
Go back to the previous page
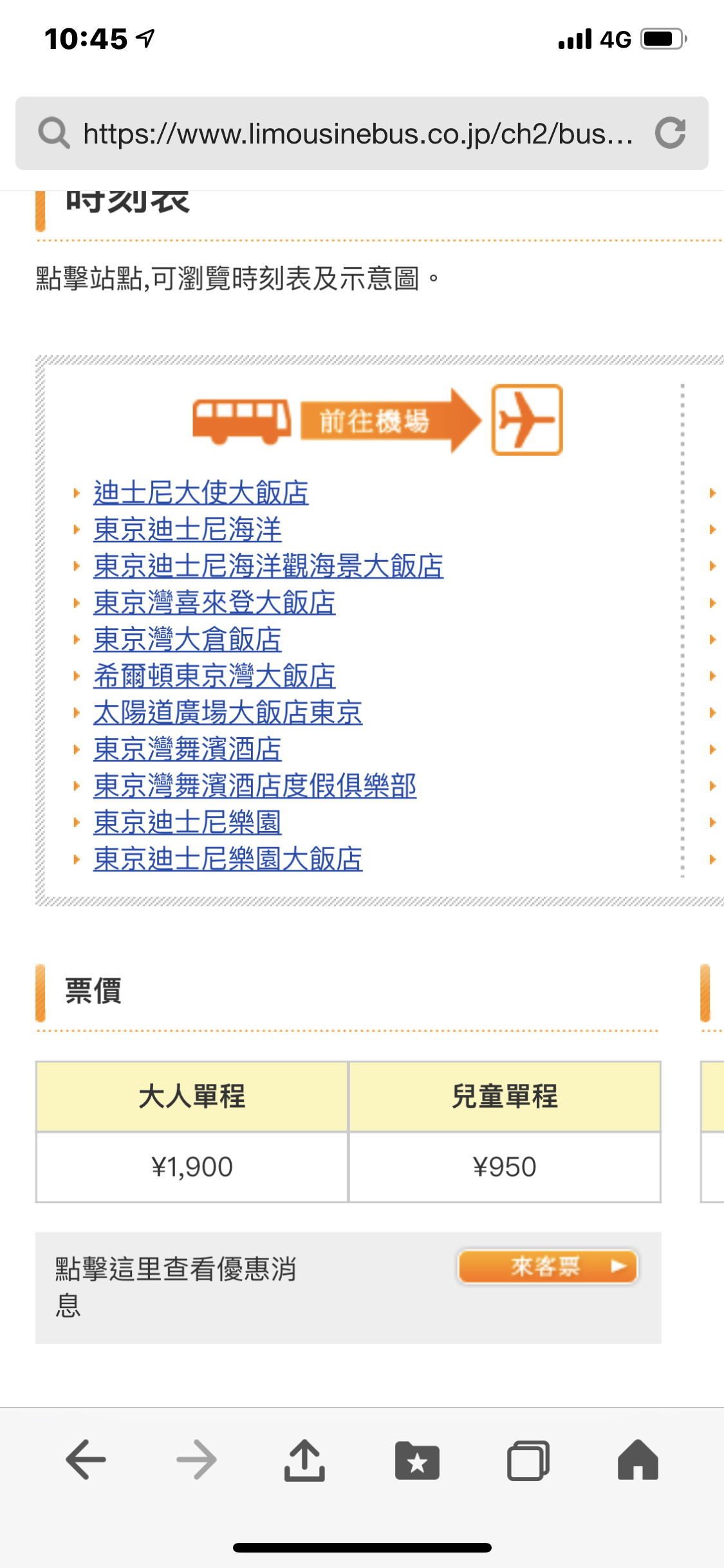pos(86,1460)
